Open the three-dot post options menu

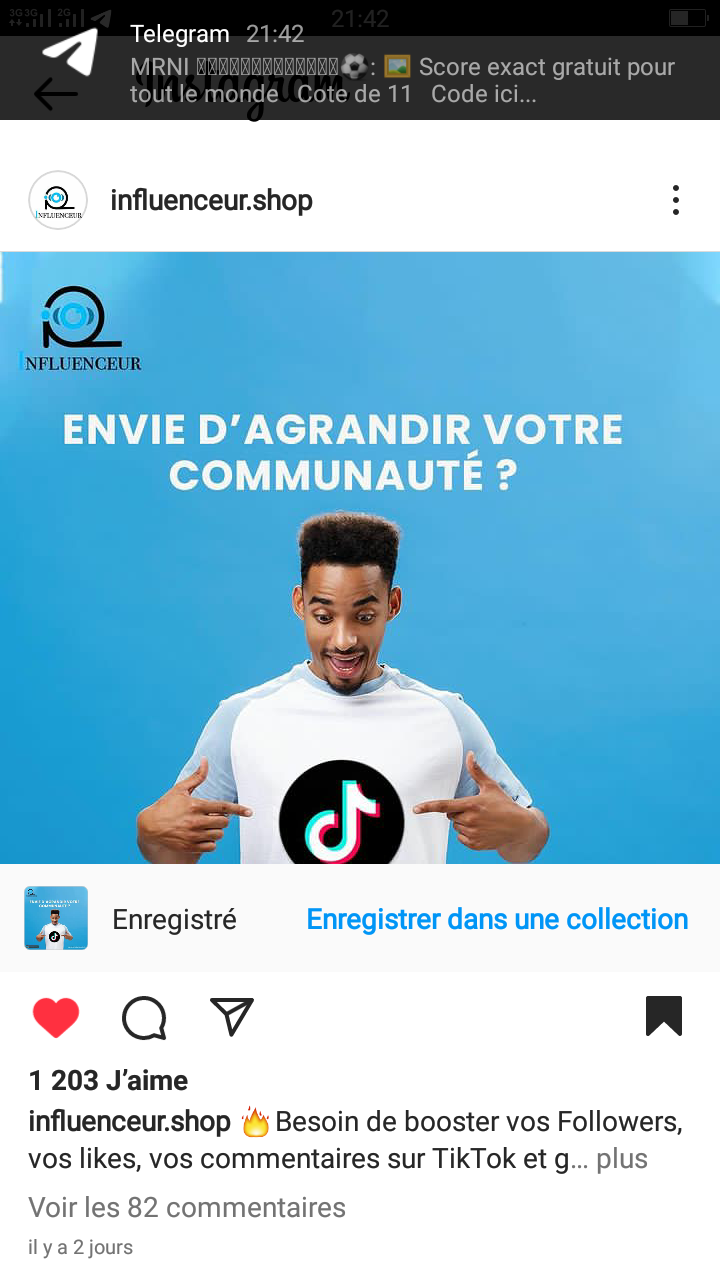pos(676,200)
